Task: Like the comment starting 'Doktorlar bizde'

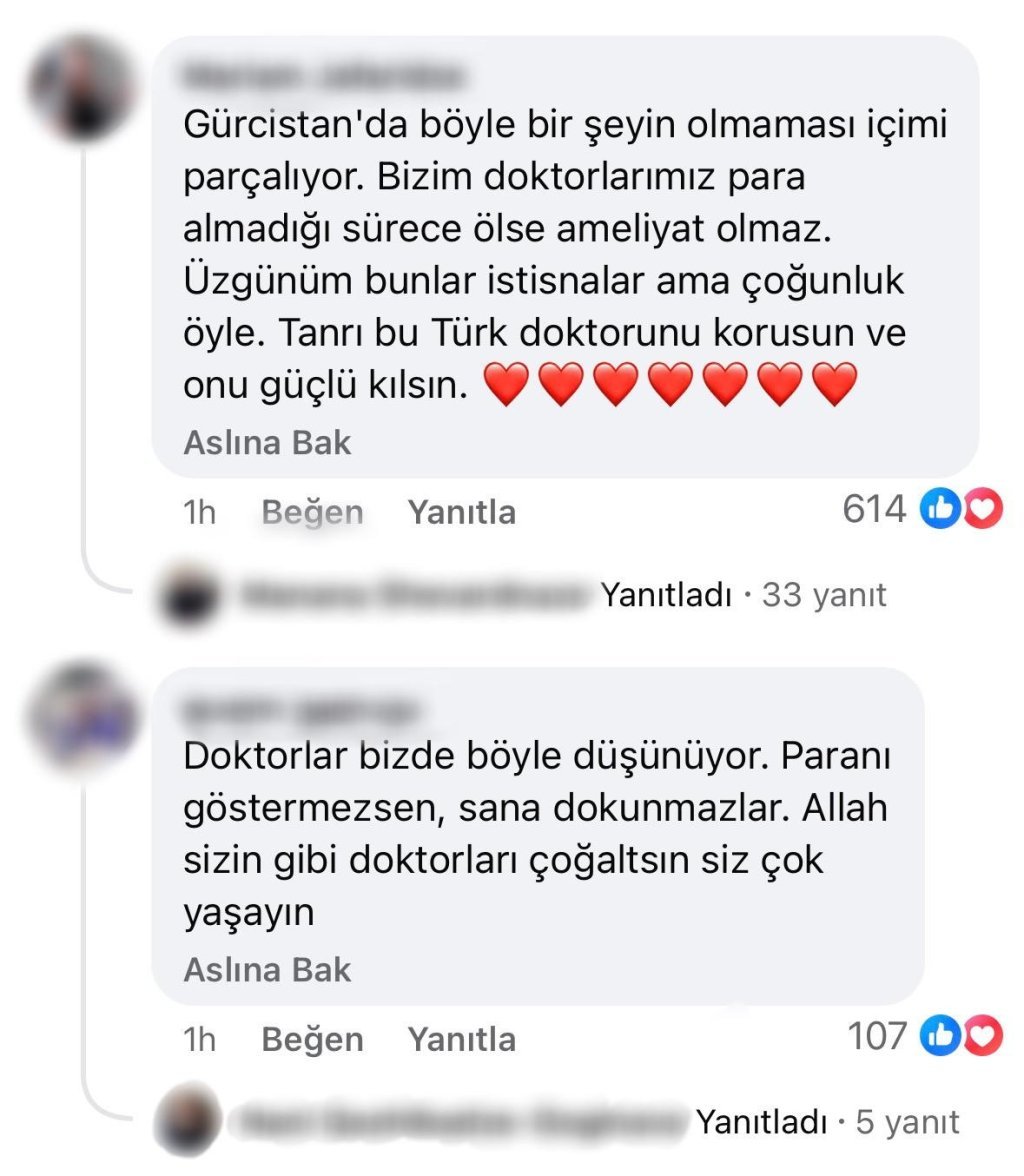Action: 312,1039
